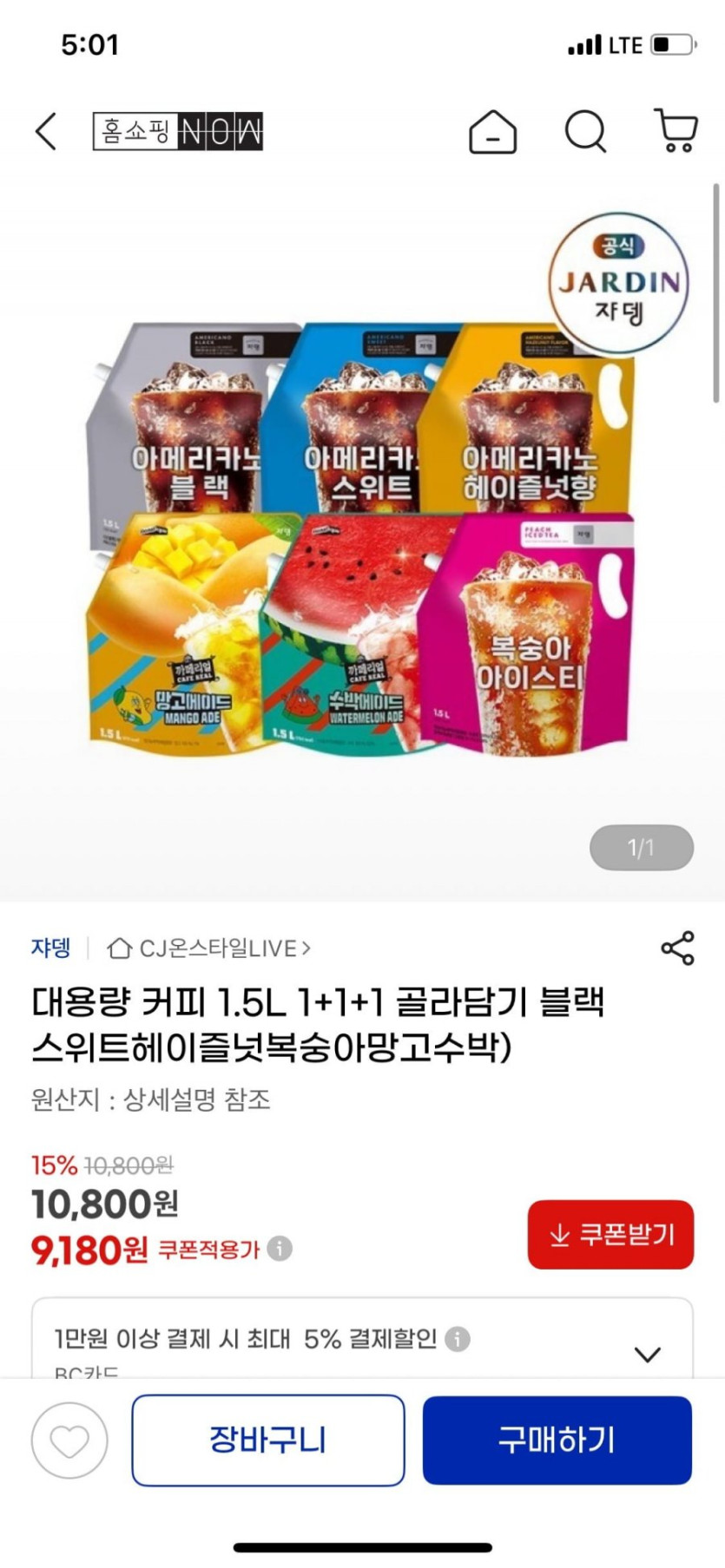Buy now with 구매하기
Screen dimensions: 725x1568
click(557, 1440)
